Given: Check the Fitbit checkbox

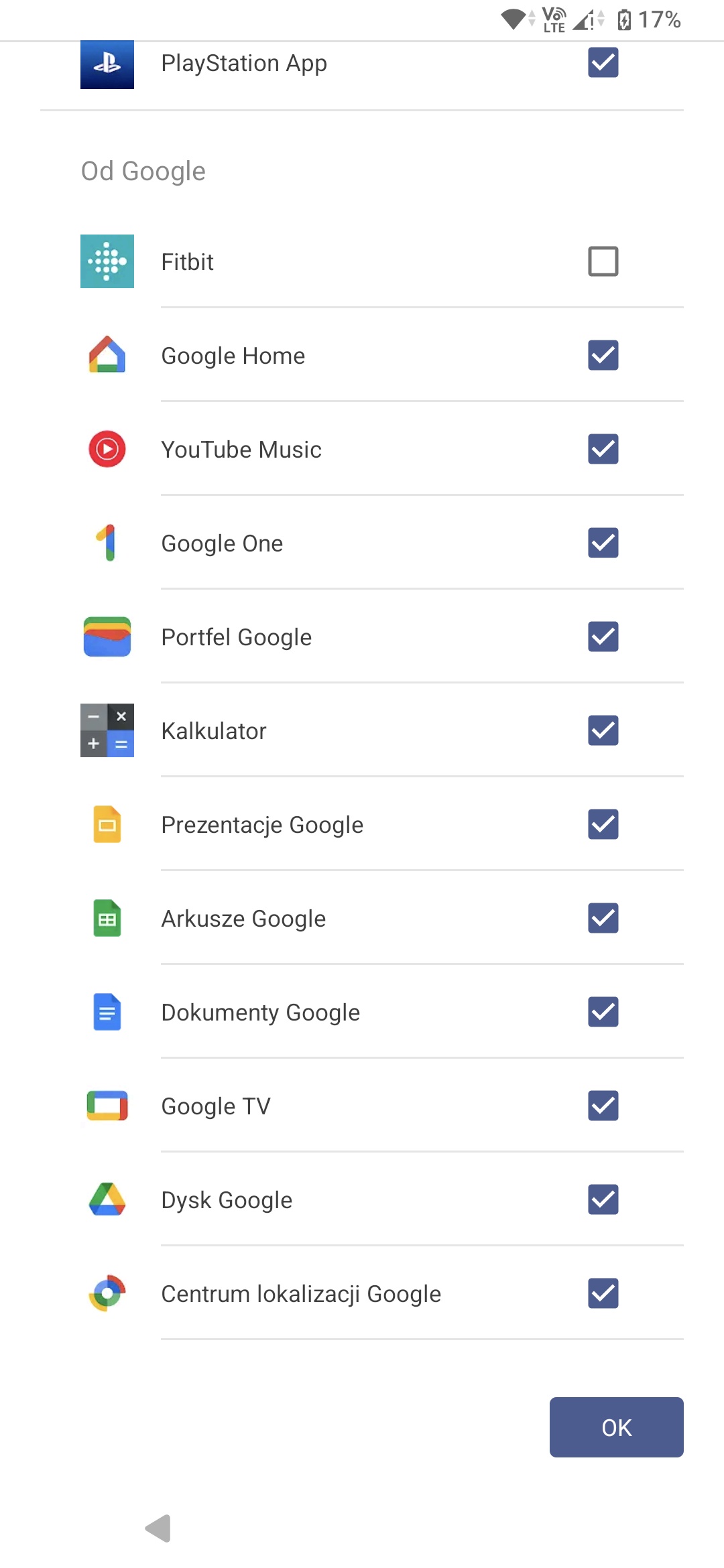Looking at the screenshot, I should pos(603,261).
